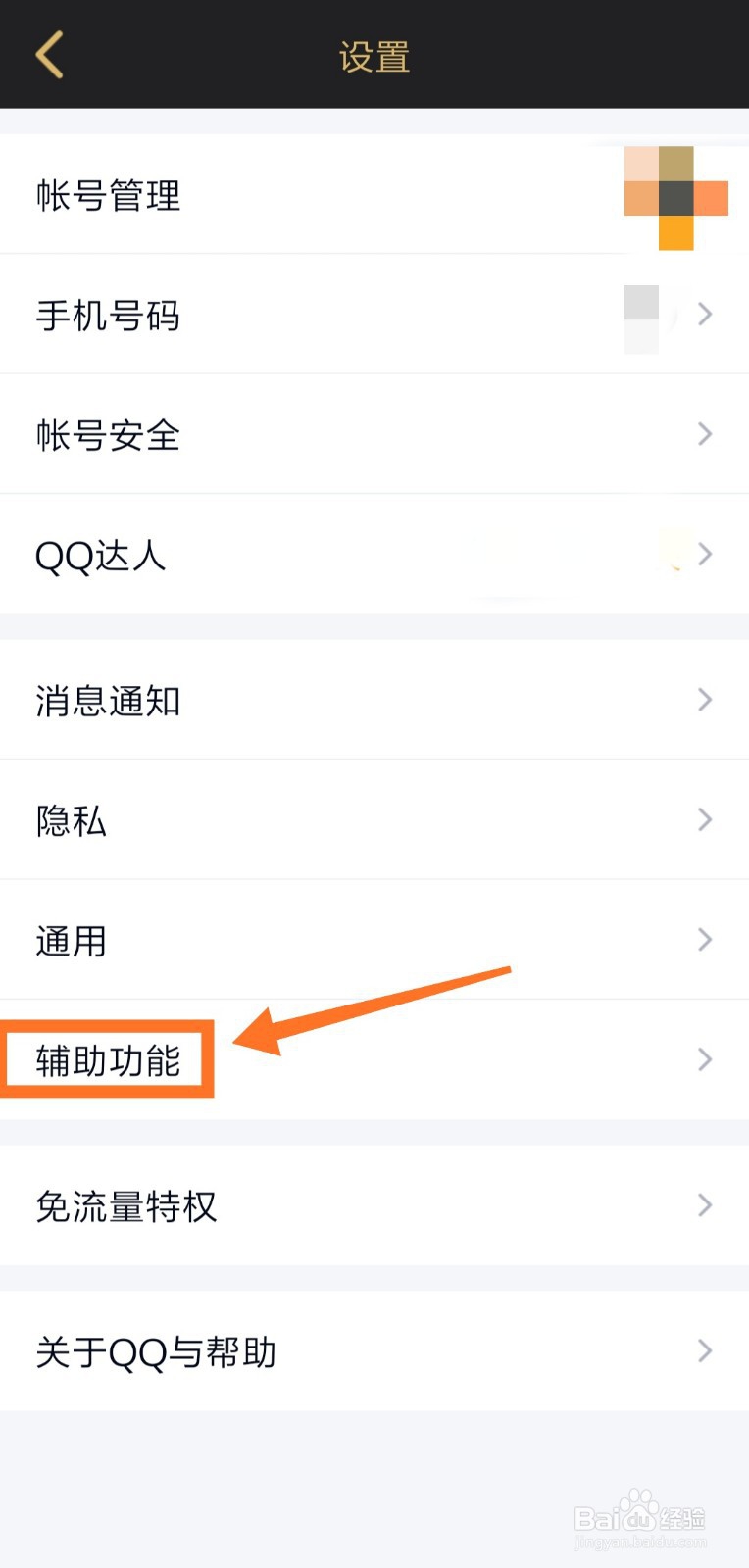Tap the arrow icon beside 通用

pyautogui.click(x=704, y=939)
